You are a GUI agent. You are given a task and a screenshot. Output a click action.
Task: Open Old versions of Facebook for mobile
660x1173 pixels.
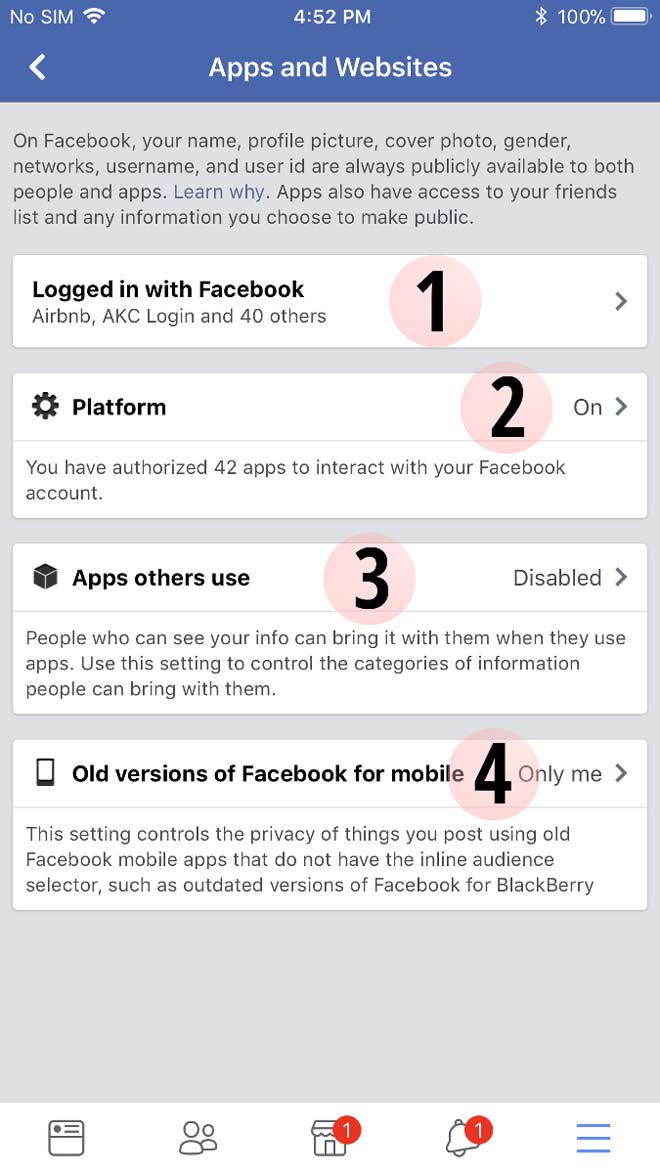329,773
